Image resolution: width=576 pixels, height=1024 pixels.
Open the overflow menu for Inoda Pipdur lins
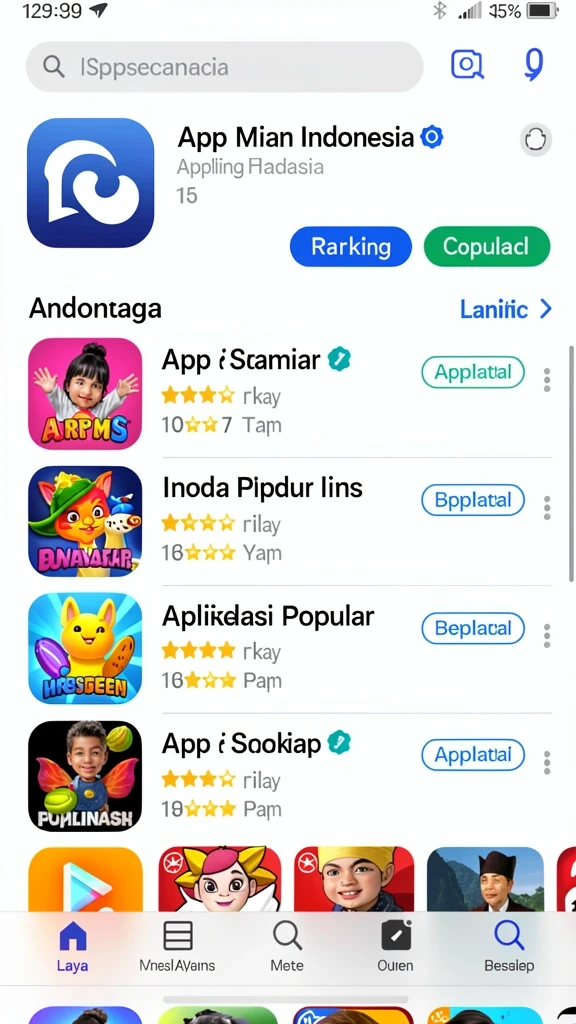[547, 507]
